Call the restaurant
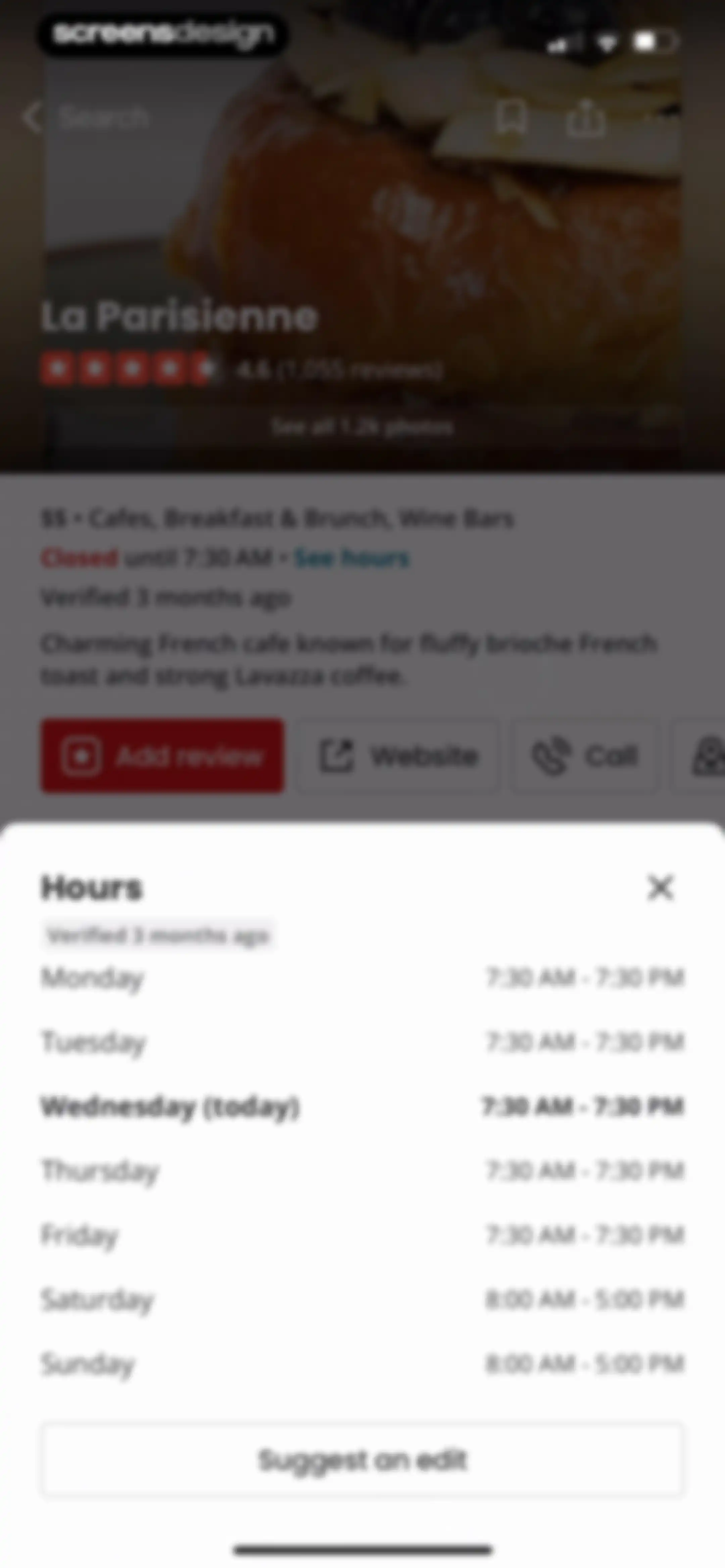Screen dimensions: 725x1568 584,756
